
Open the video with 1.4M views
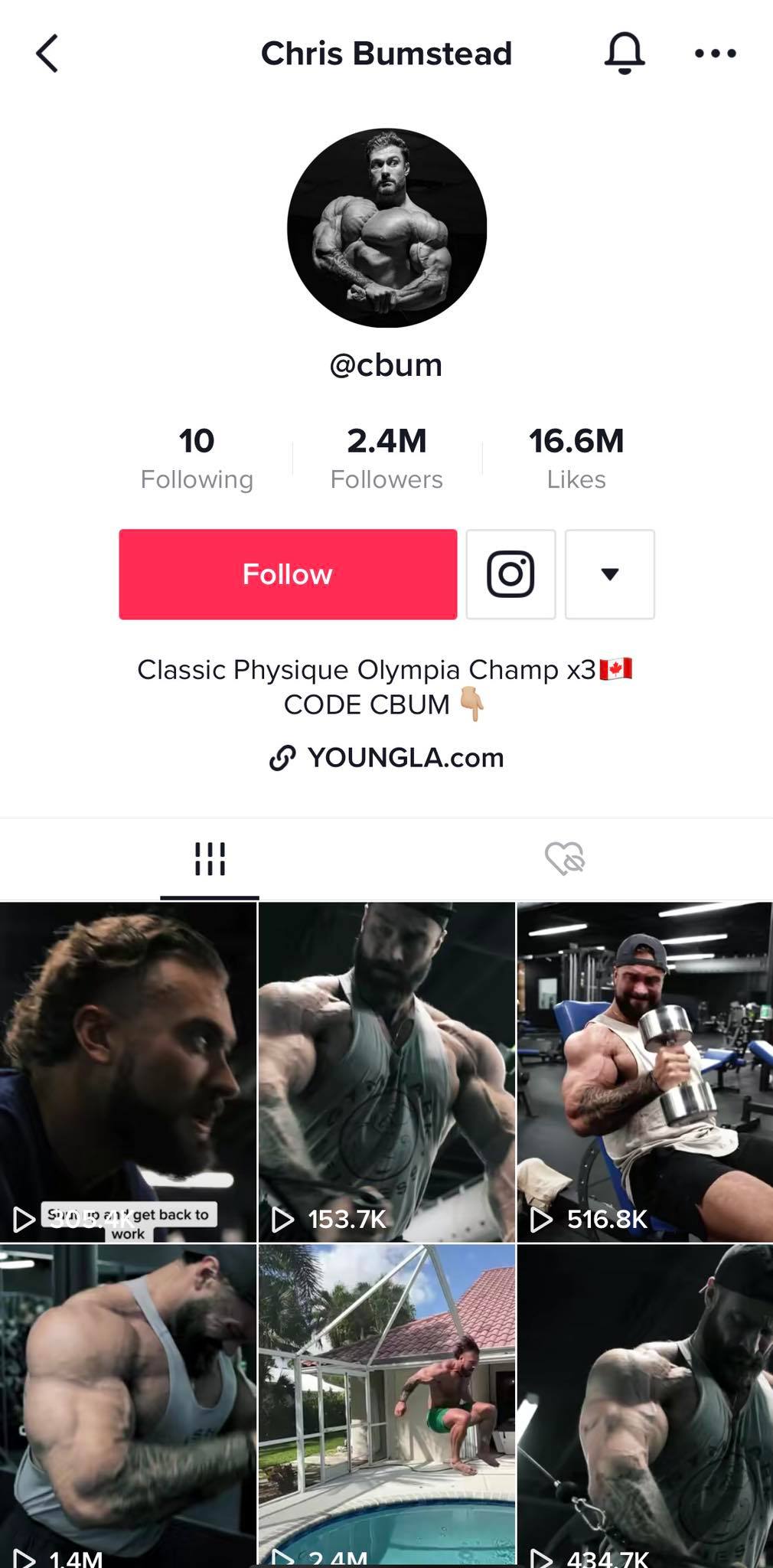point(128,1405)
